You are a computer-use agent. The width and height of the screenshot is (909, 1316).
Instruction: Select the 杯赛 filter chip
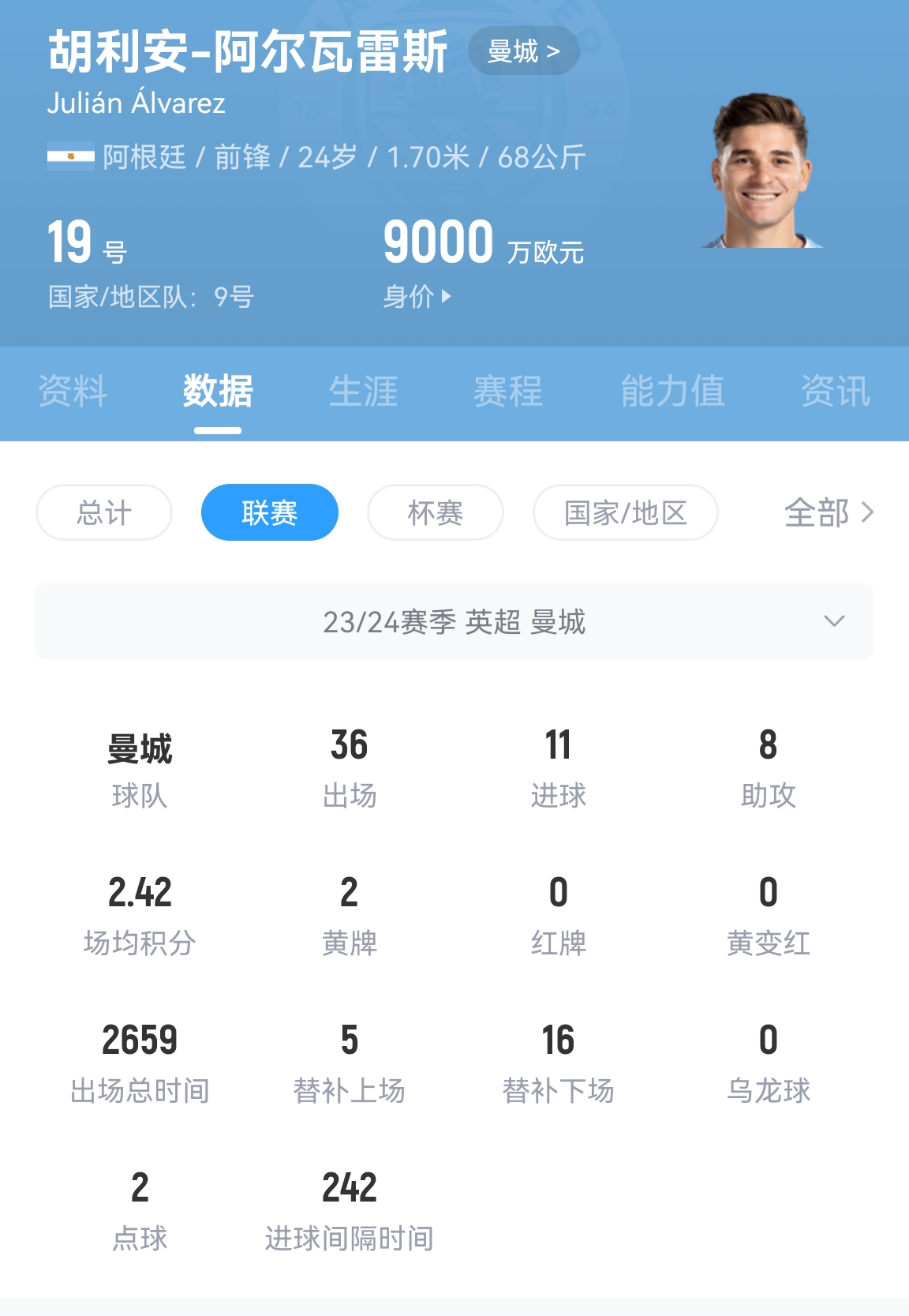coord(435,513)
